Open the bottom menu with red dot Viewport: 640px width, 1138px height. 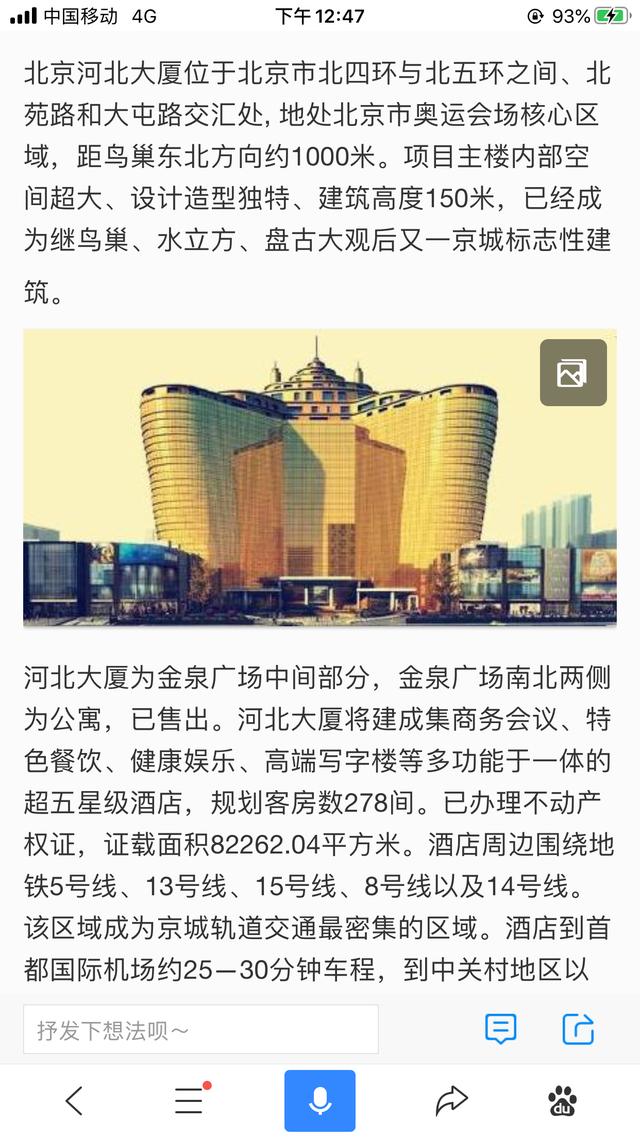189,1101
